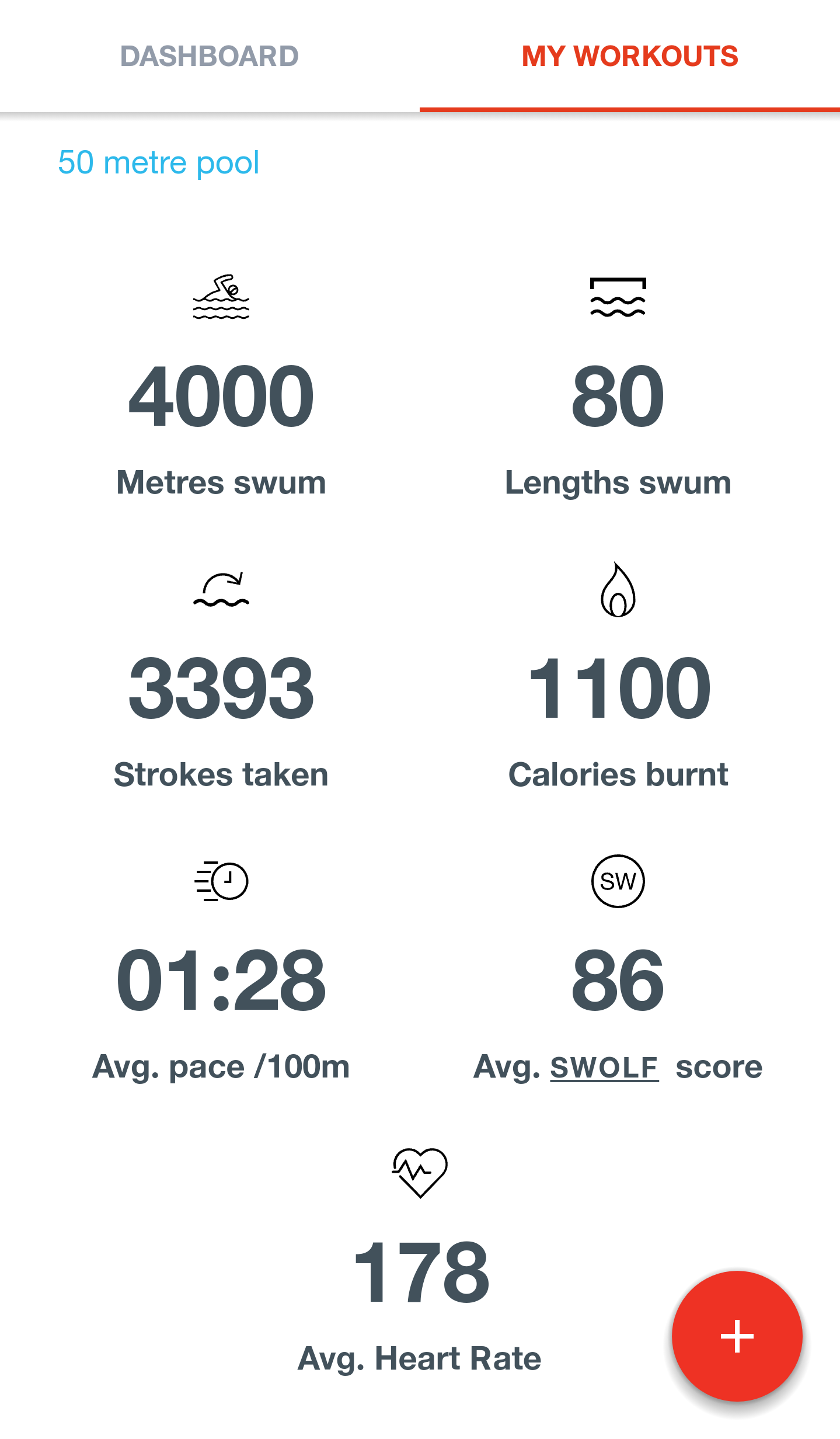Select the My Workouts tab

pyautogui.click(x=630, y=56)
